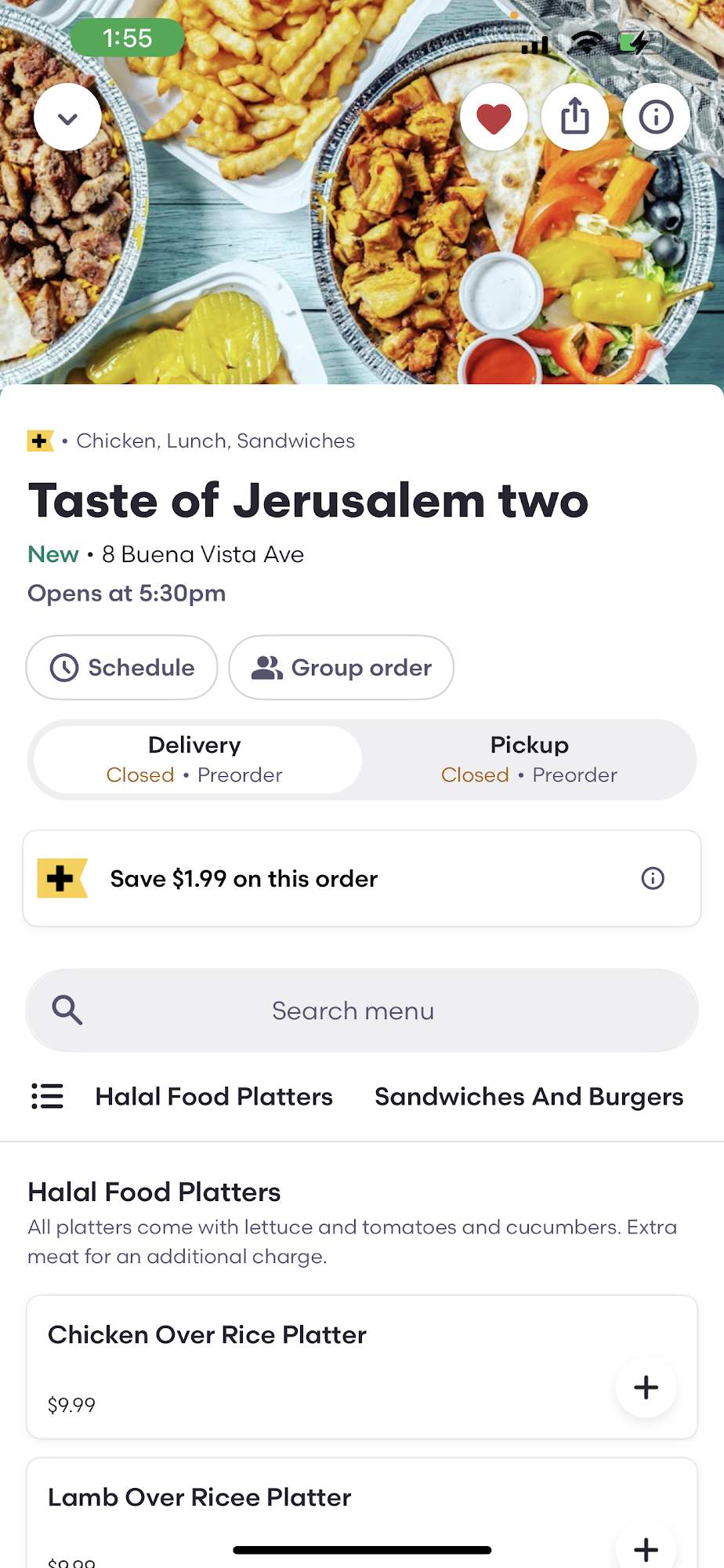View info about the $1.99 savings
The image size is (724, 1568).
[x=653, y=878]
